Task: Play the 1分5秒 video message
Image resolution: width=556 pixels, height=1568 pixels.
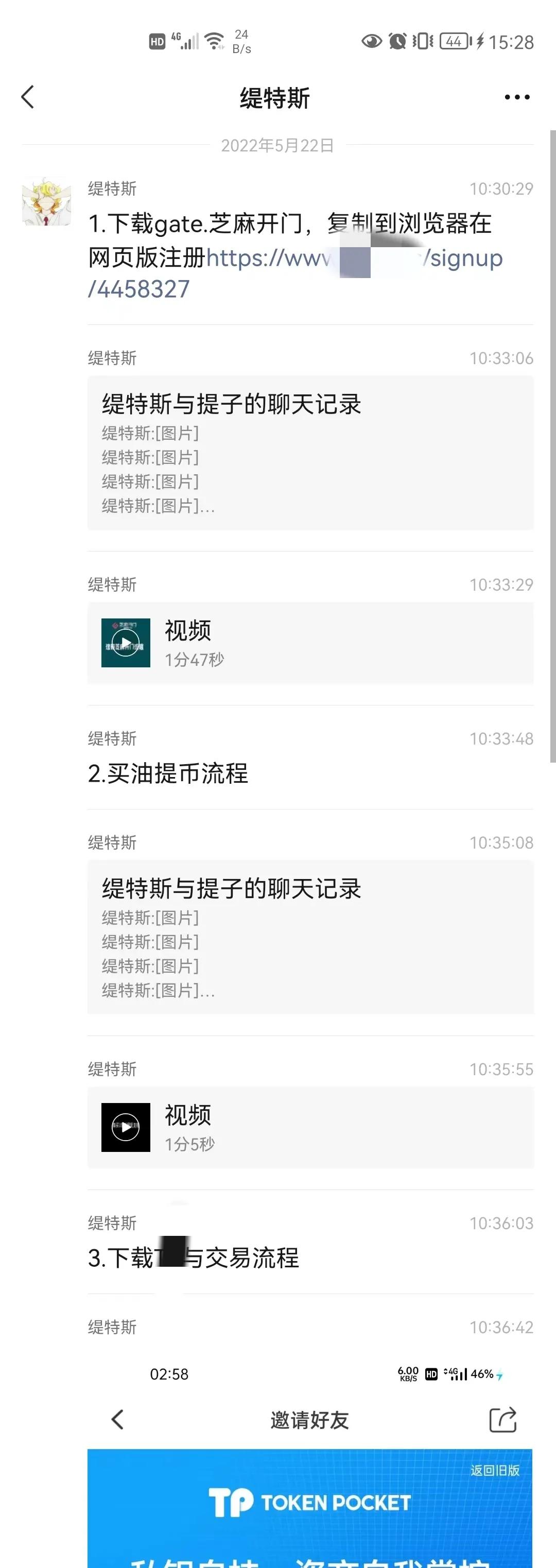Action: tap(125, 1127)
